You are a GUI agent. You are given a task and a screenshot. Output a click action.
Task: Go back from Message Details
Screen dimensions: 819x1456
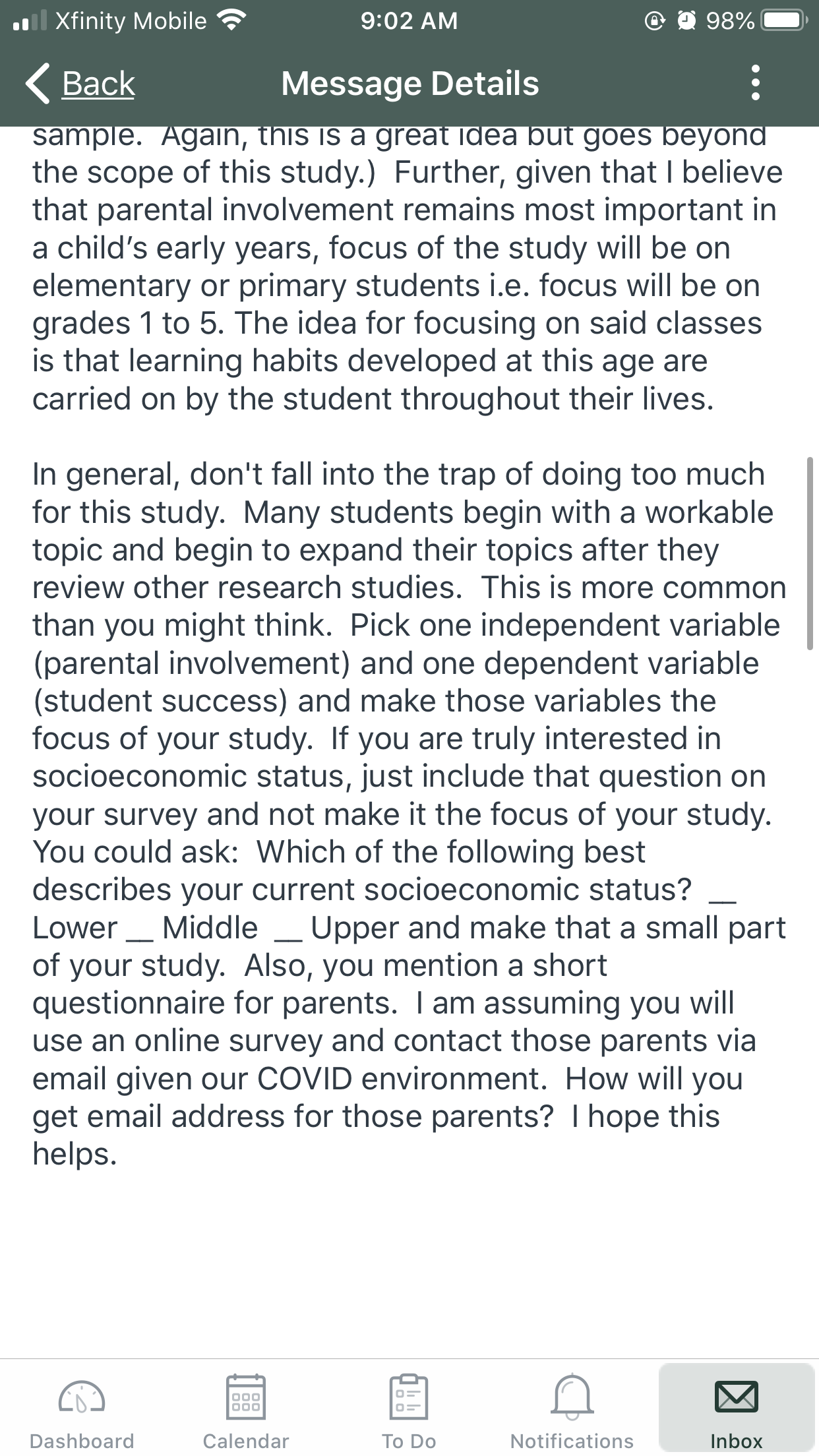tap(80, 84)
